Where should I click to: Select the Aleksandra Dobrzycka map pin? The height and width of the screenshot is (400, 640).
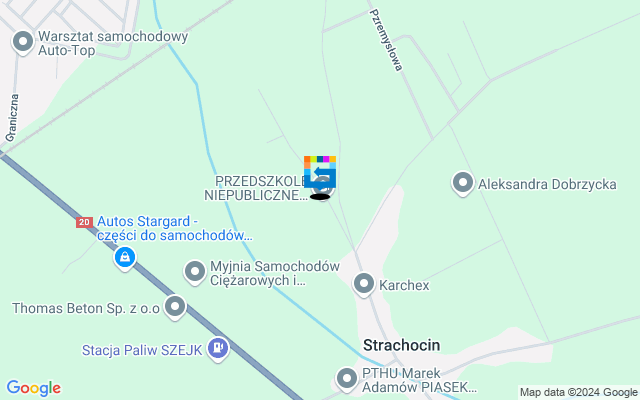[463, 183]
